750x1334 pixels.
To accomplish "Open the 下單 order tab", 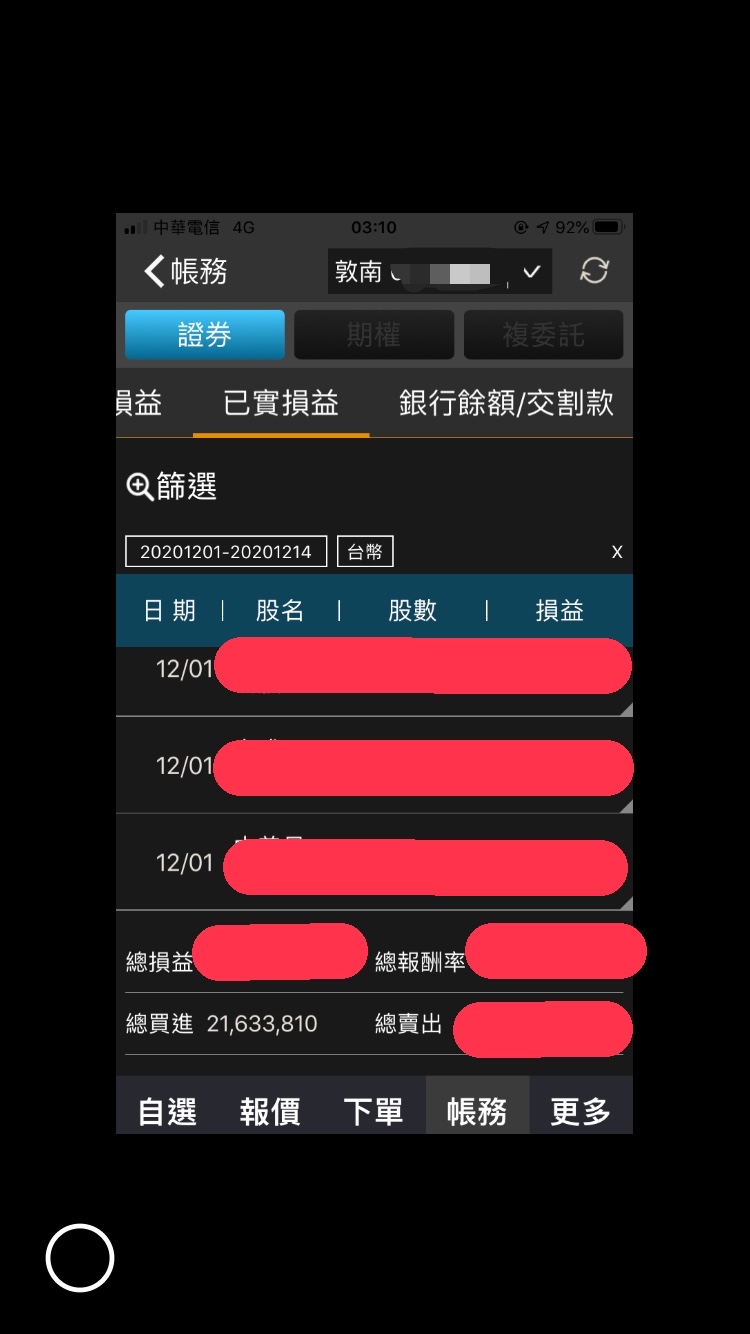I will tap(373, 1111).
